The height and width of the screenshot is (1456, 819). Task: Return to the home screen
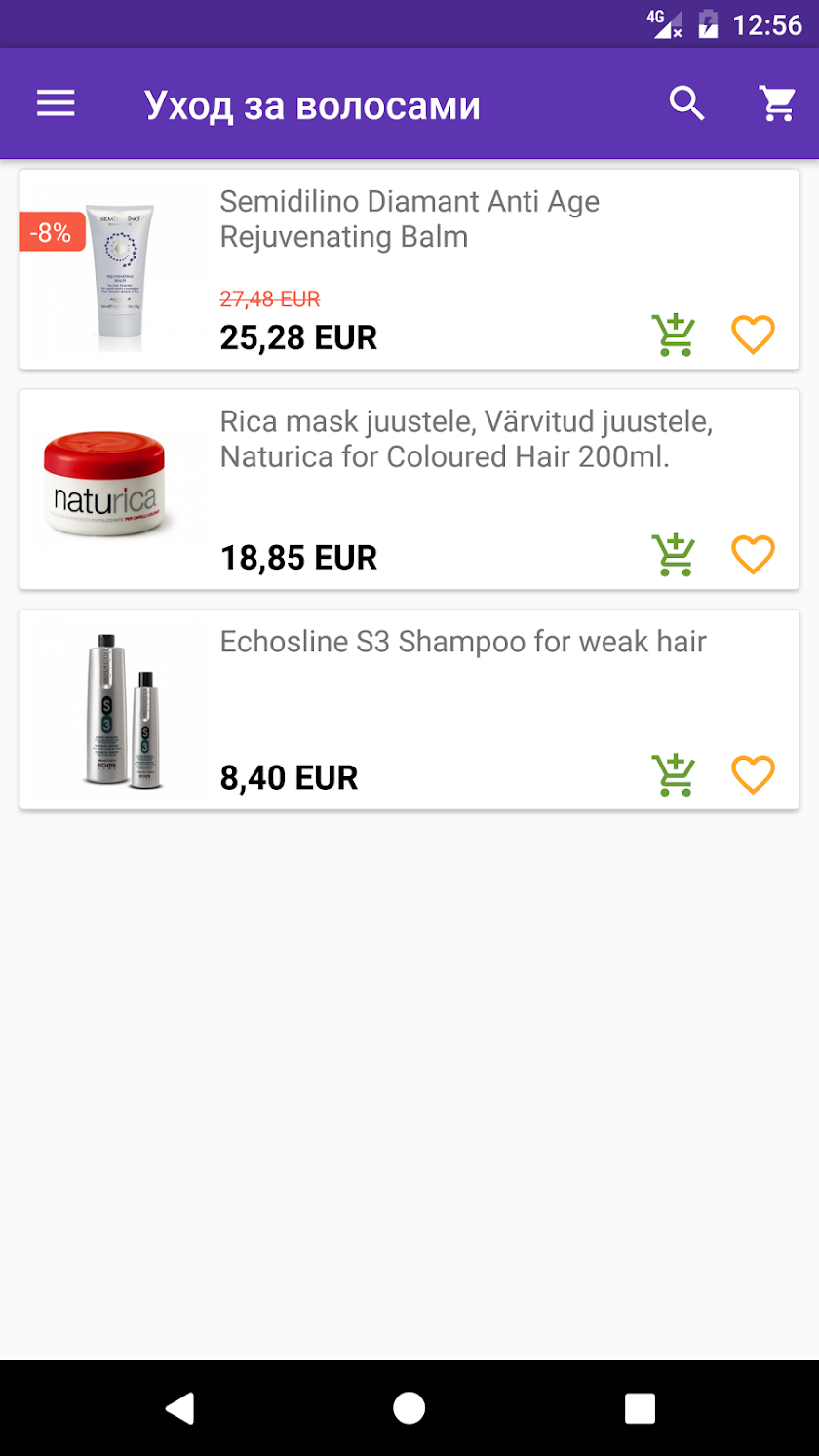[x=409, y=1408]
